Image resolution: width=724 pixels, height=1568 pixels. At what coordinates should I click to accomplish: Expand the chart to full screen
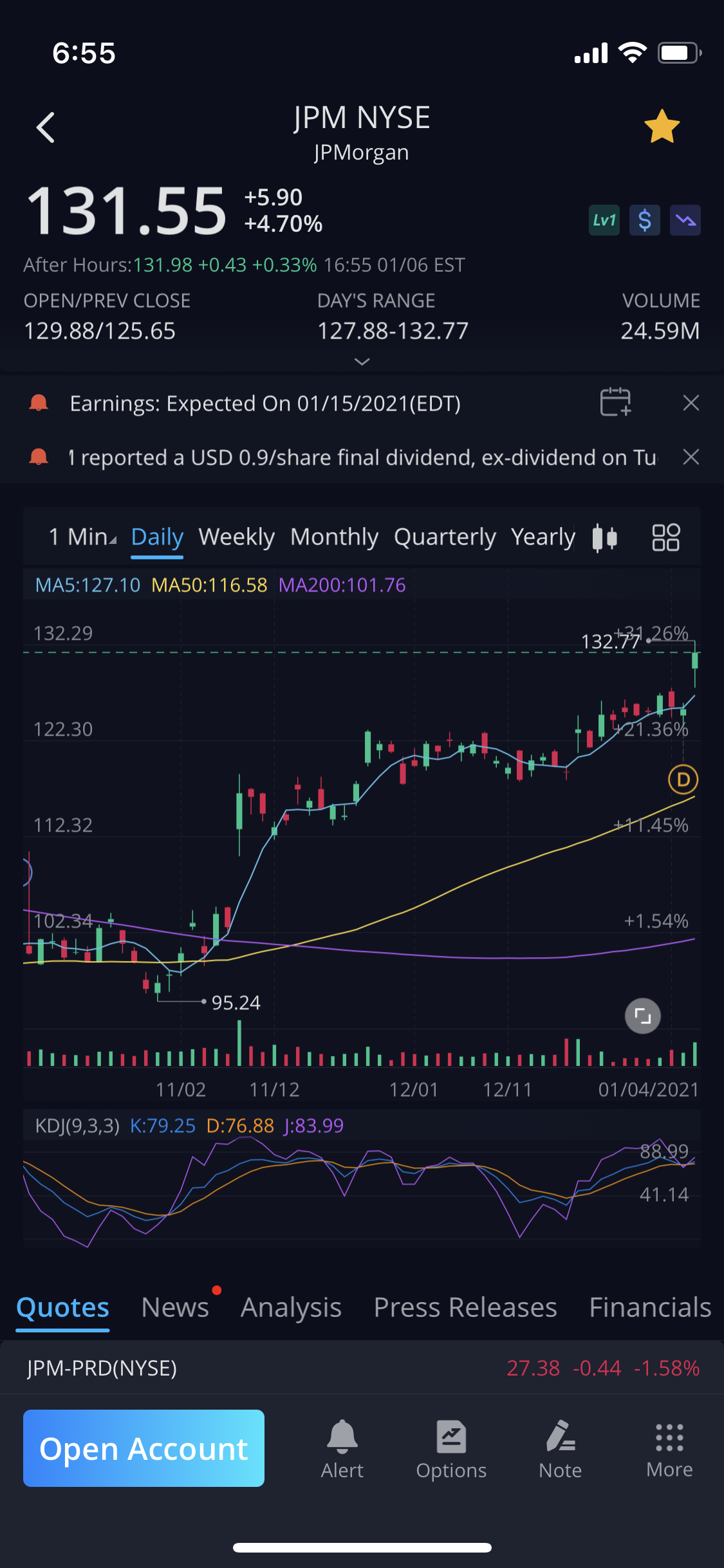[x=642, y=1016]
